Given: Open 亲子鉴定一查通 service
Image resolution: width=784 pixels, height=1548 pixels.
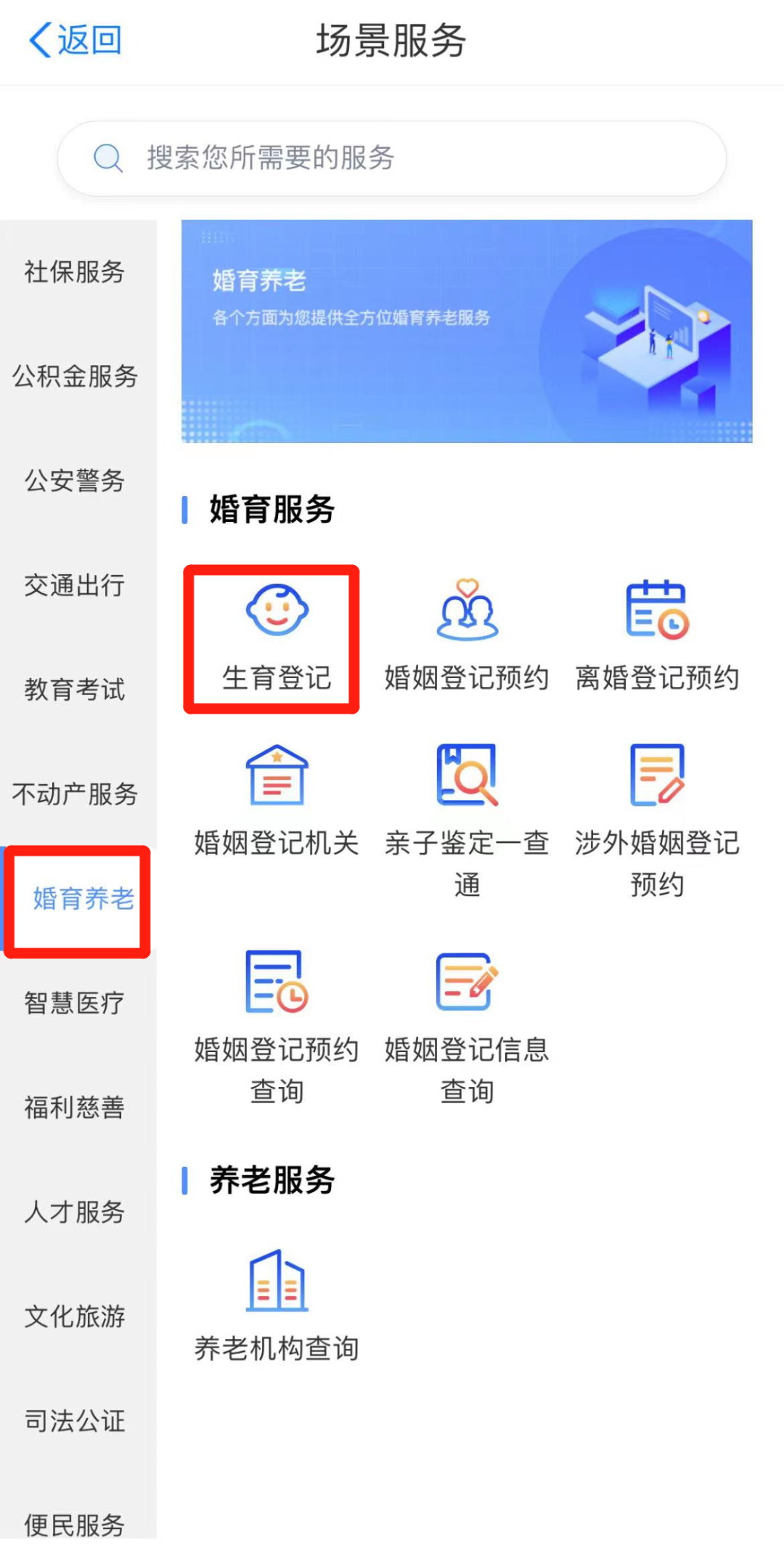Looking at the screenshot, I should (467, 819).
